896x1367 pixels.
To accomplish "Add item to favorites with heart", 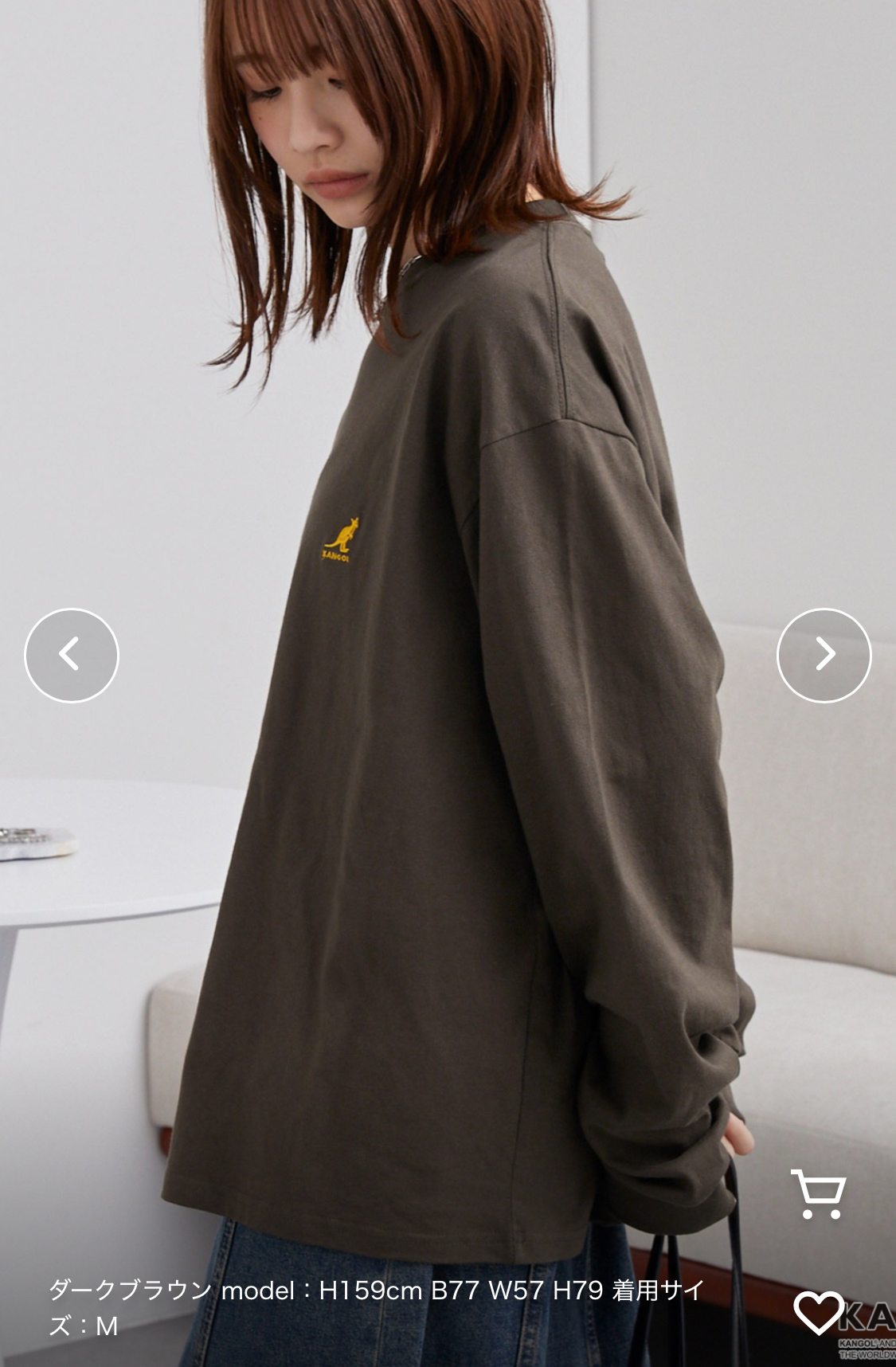I will coord(819,1312).
